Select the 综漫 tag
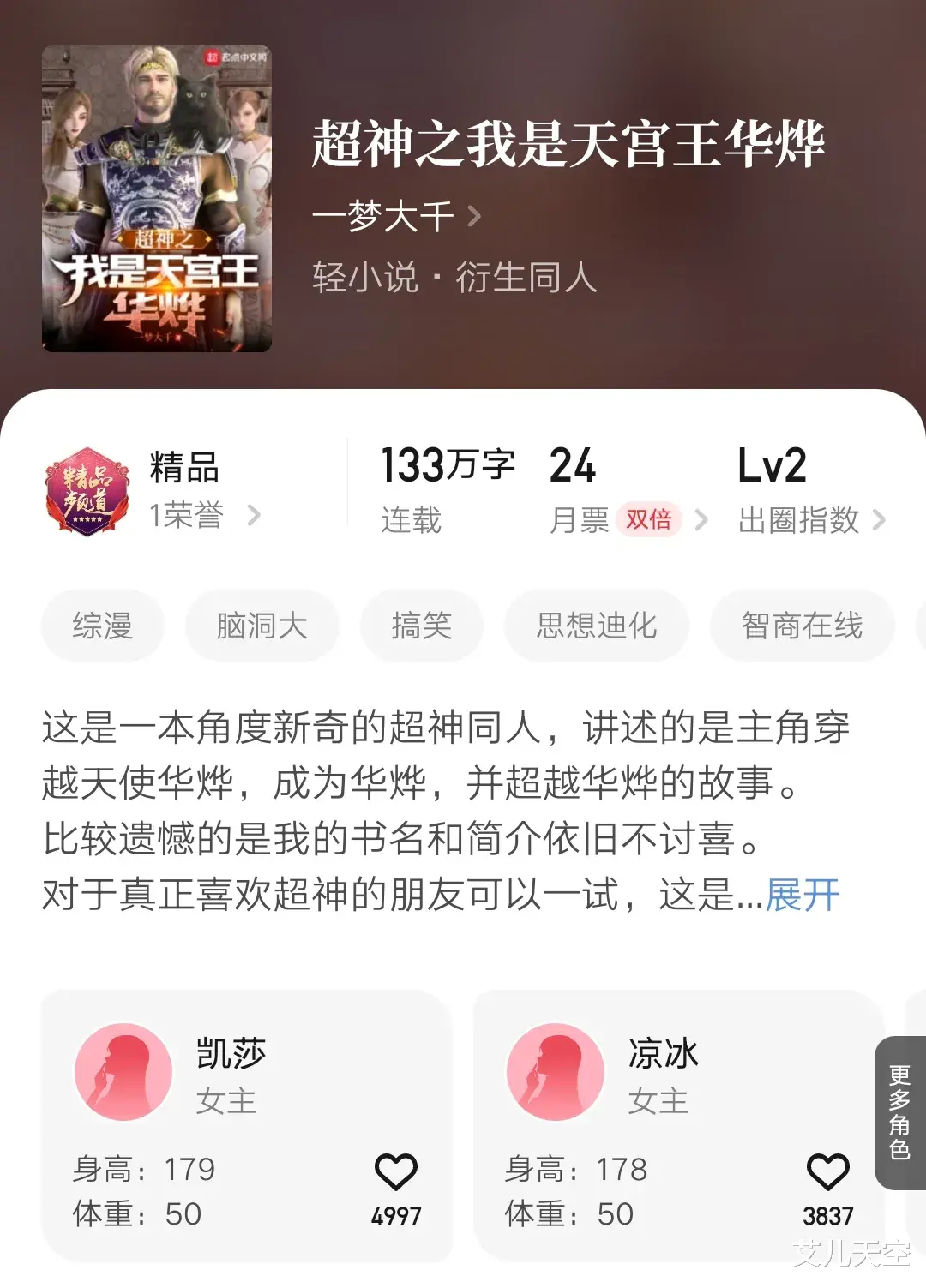 [x=103, y=626]
